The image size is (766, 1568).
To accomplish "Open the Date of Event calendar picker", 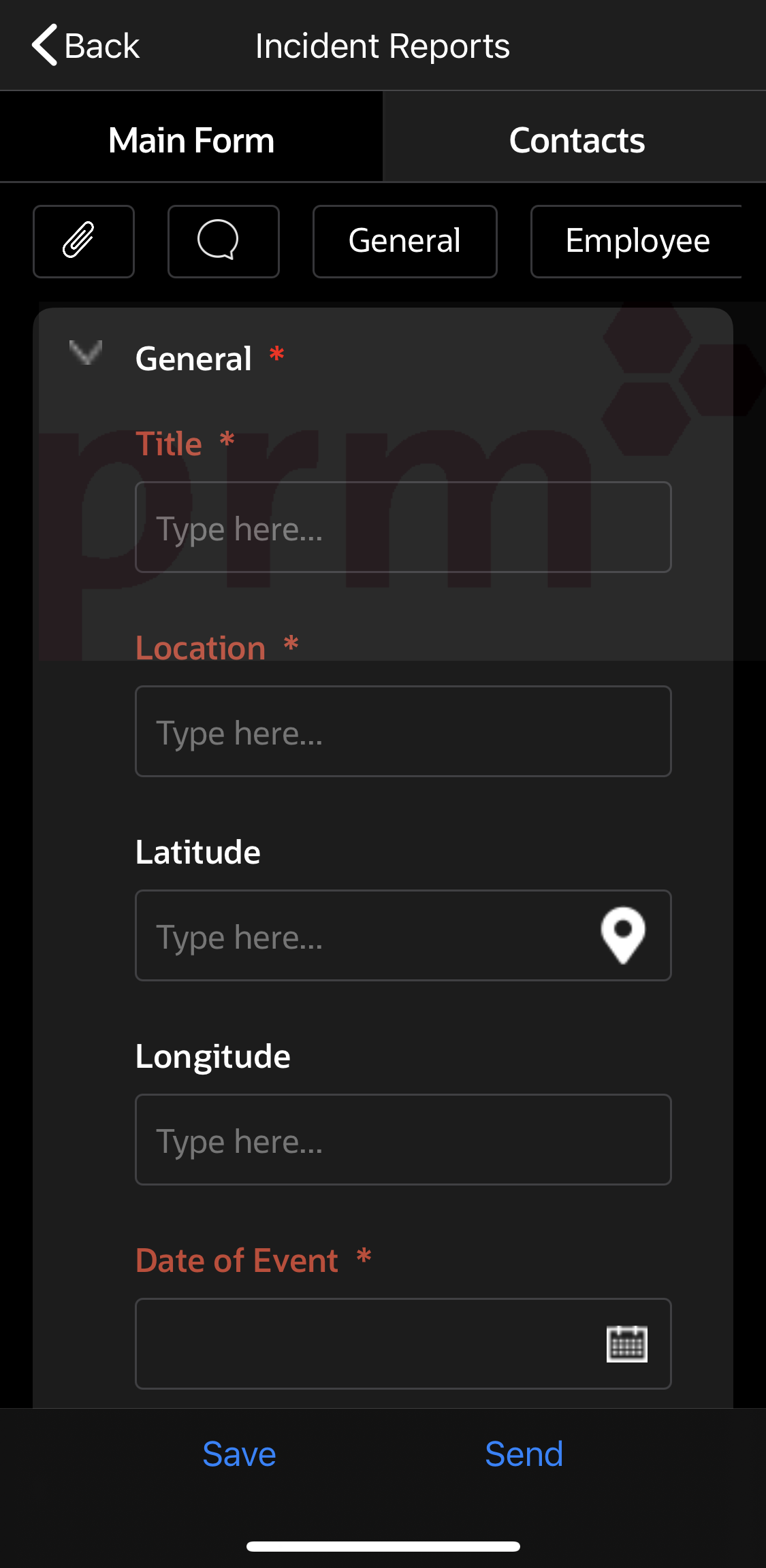I will tap(626, 1344).
